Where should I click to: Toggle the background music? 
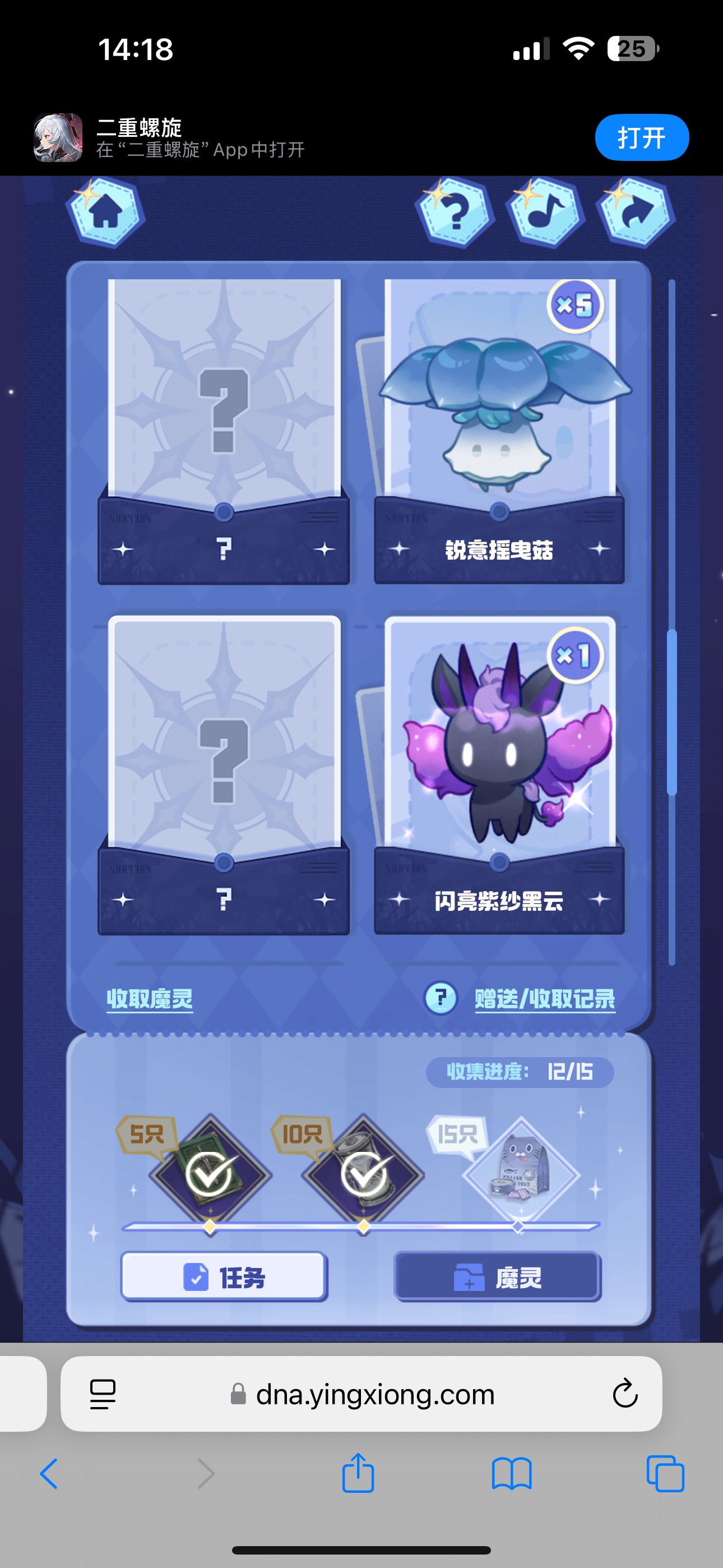[545, 212]
